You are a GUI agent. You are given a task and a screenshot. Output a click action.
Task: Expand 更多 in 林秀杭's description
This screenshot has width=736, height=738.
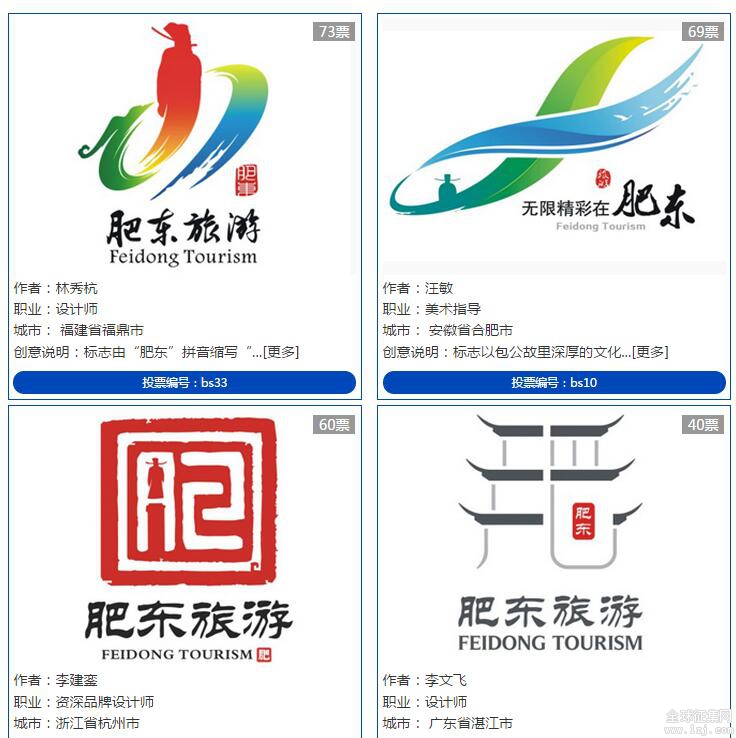pos(280,352)
